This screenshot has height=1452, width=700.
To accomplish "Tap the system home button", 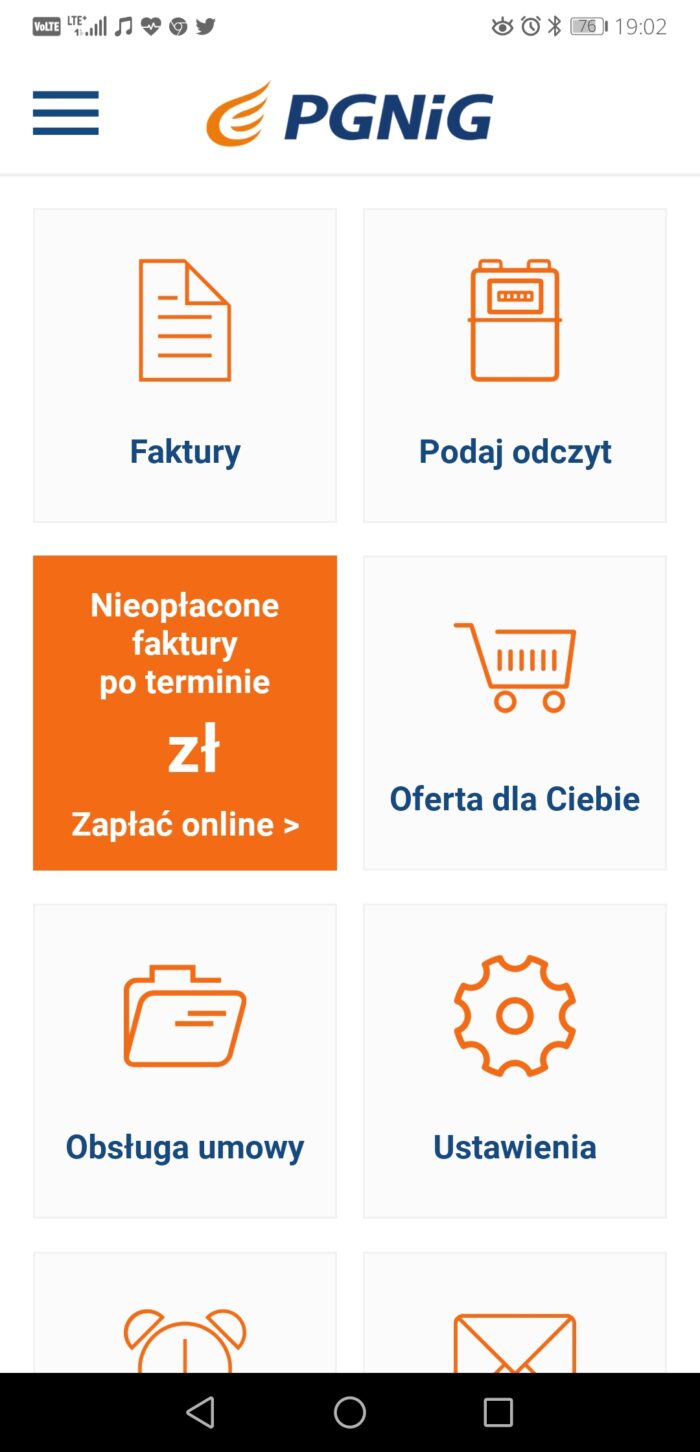I will click(x=350, y=1412).
